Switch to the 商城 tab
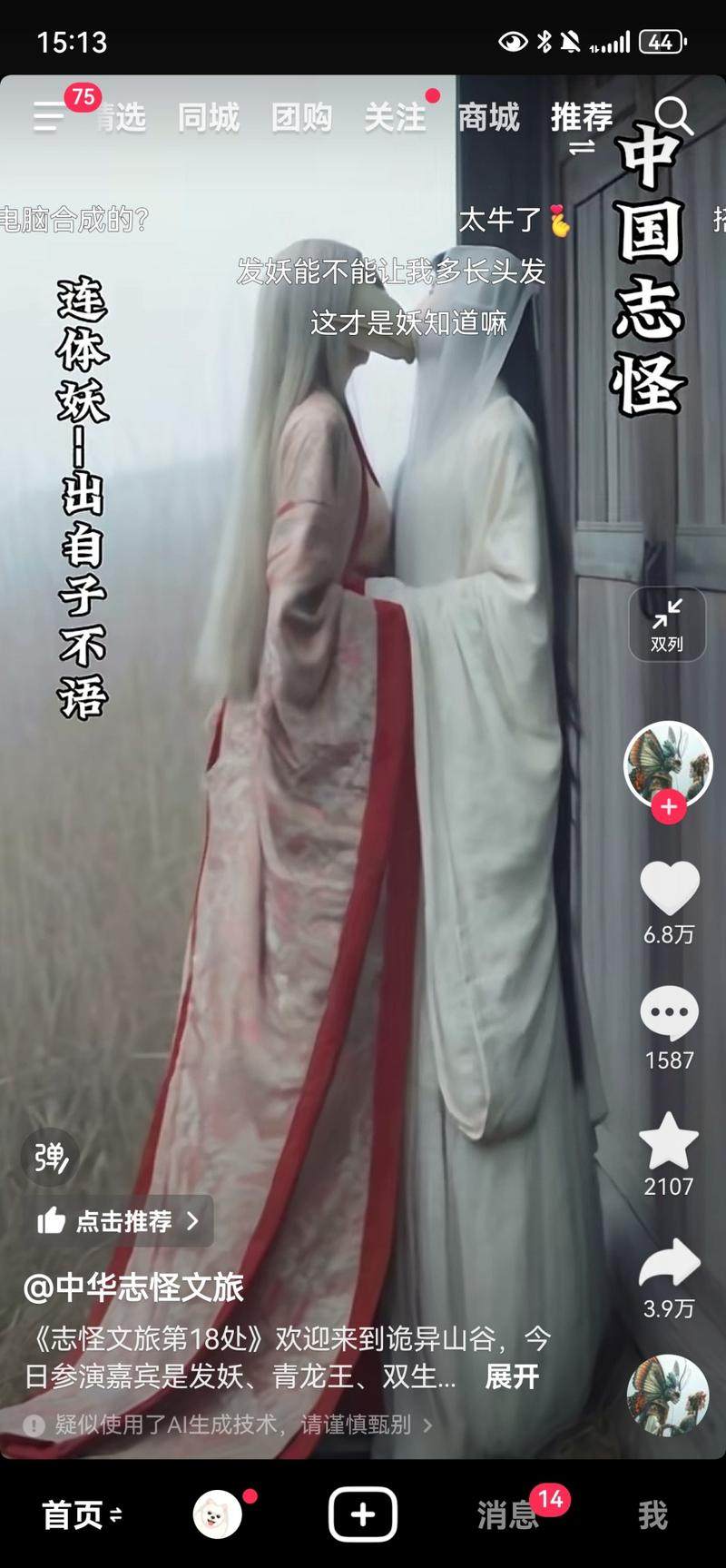Image resolution: width=726 pixels, height=1568 pixels. 488,117
